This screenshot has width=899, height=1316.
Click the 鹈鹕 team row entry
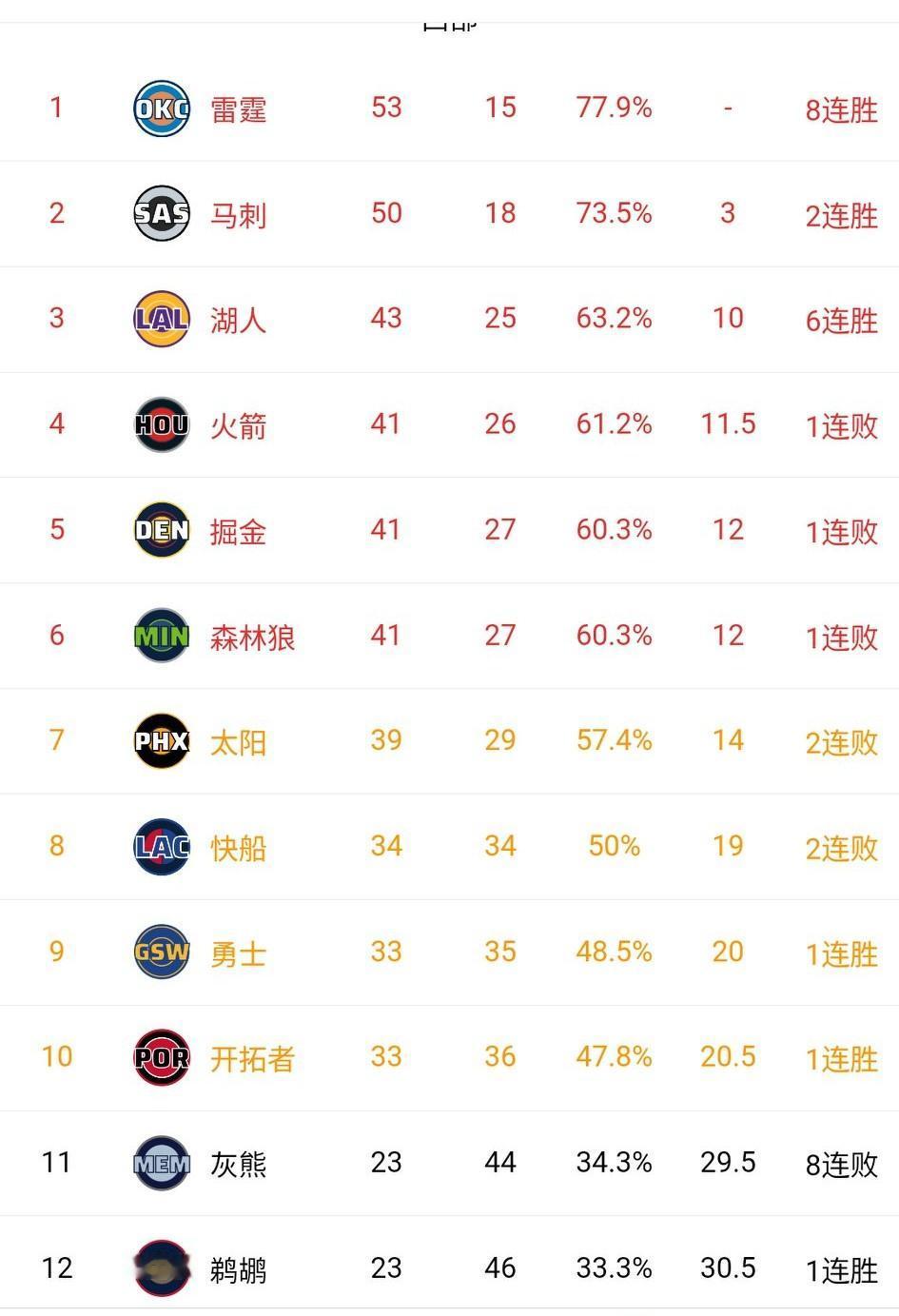238,1268
